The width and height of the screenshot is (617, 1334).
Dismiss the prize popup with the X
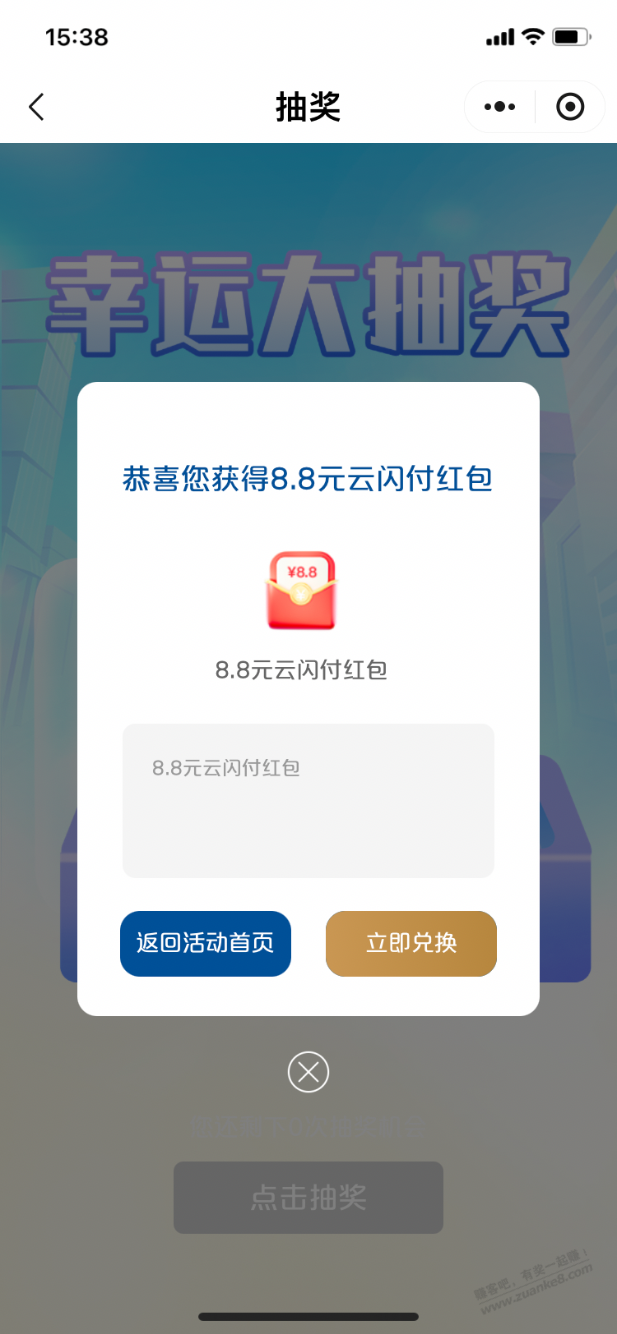(308, 1072)
